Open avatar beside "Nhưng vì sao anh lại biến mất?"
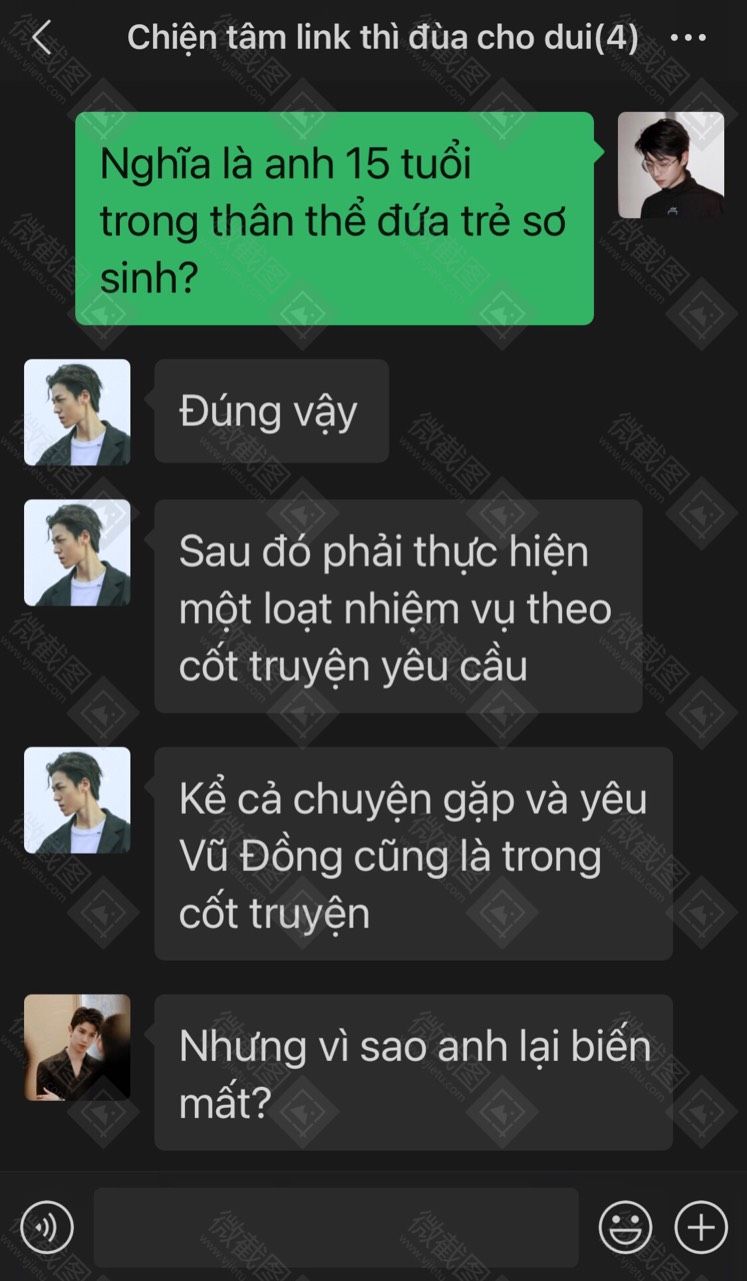 77,1047
